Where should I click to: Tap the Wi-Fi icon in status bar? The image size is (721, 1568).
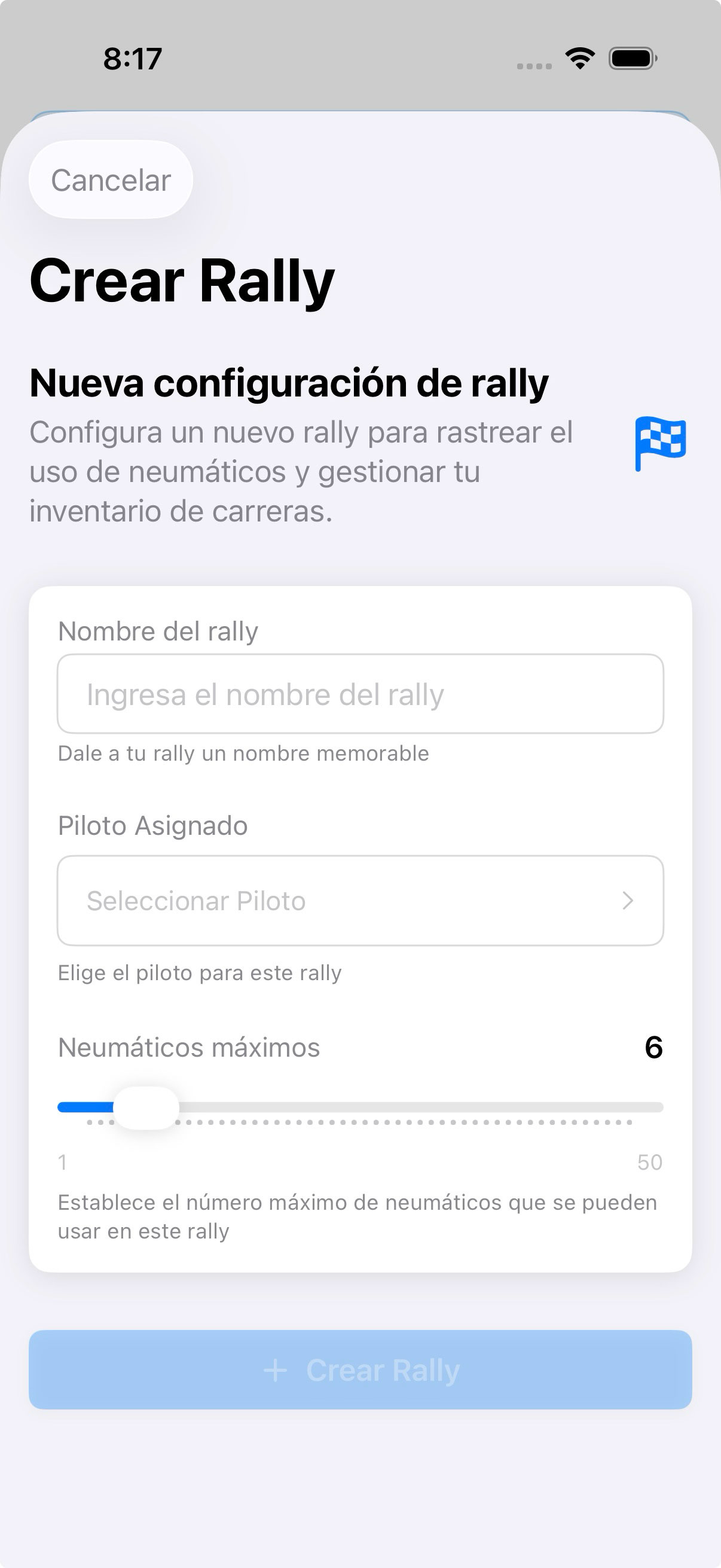click(579, 58)
